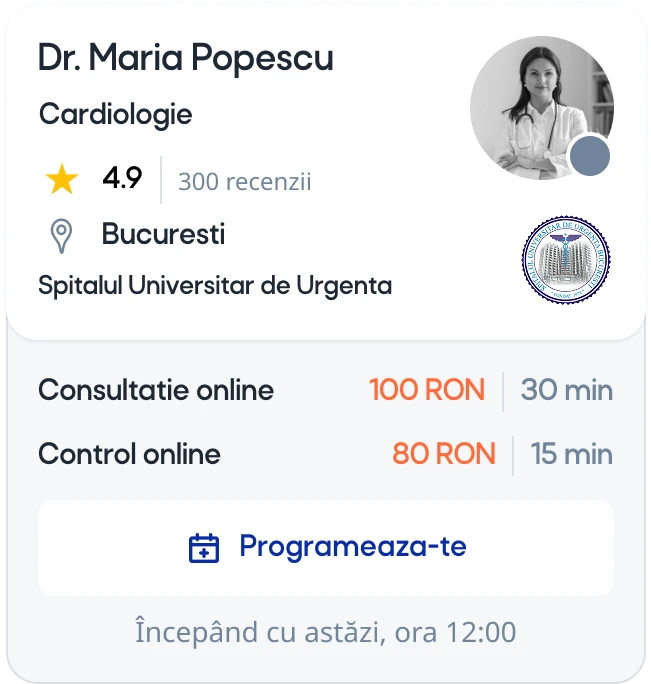Open Dr. Maria Popescu's profile card
651x684 pixels.
pyautogui.click(x=185, y=59)
